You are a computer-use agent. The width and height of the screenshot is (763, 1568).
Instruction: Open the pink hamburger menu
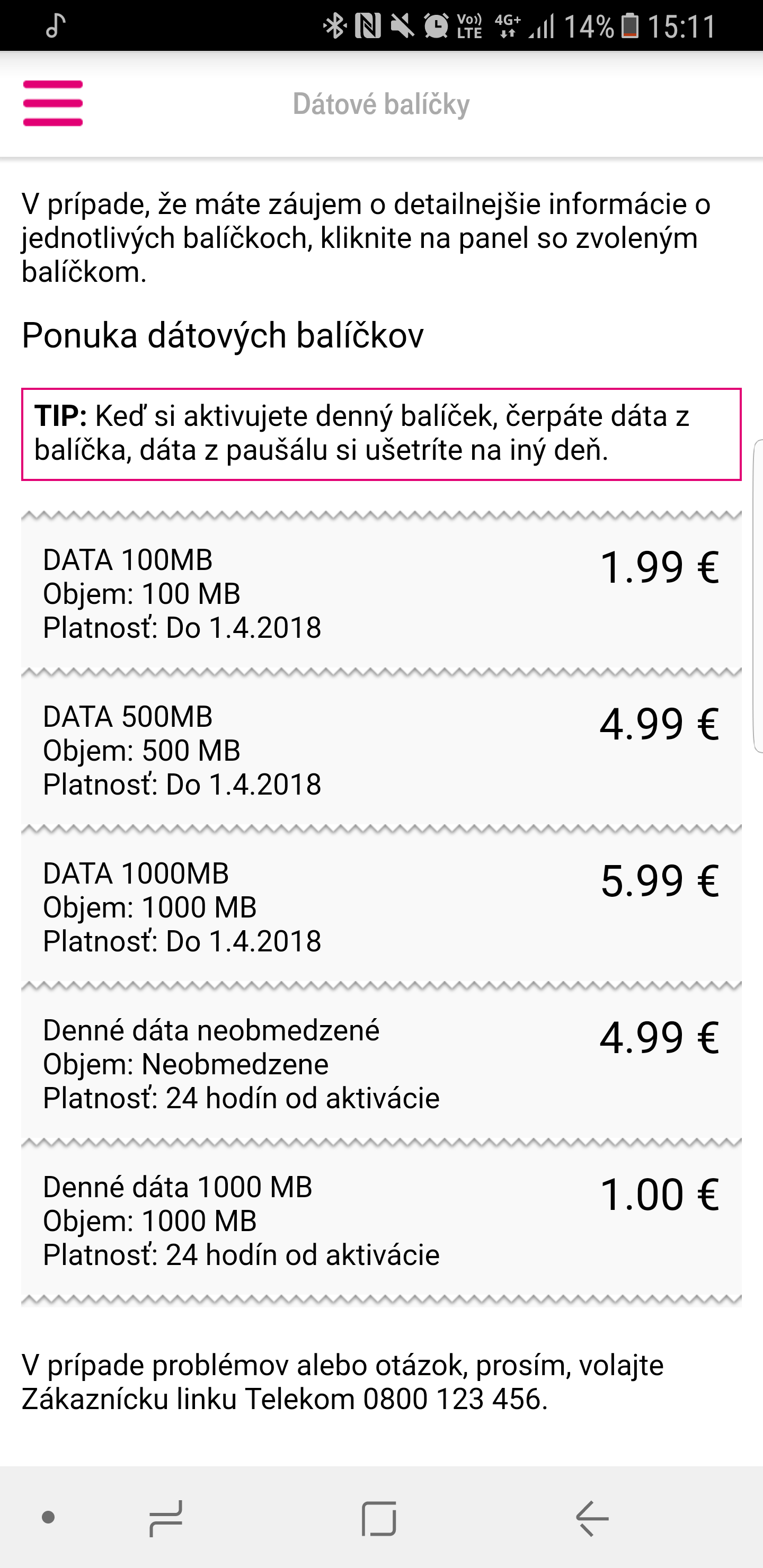pos(53,103)
